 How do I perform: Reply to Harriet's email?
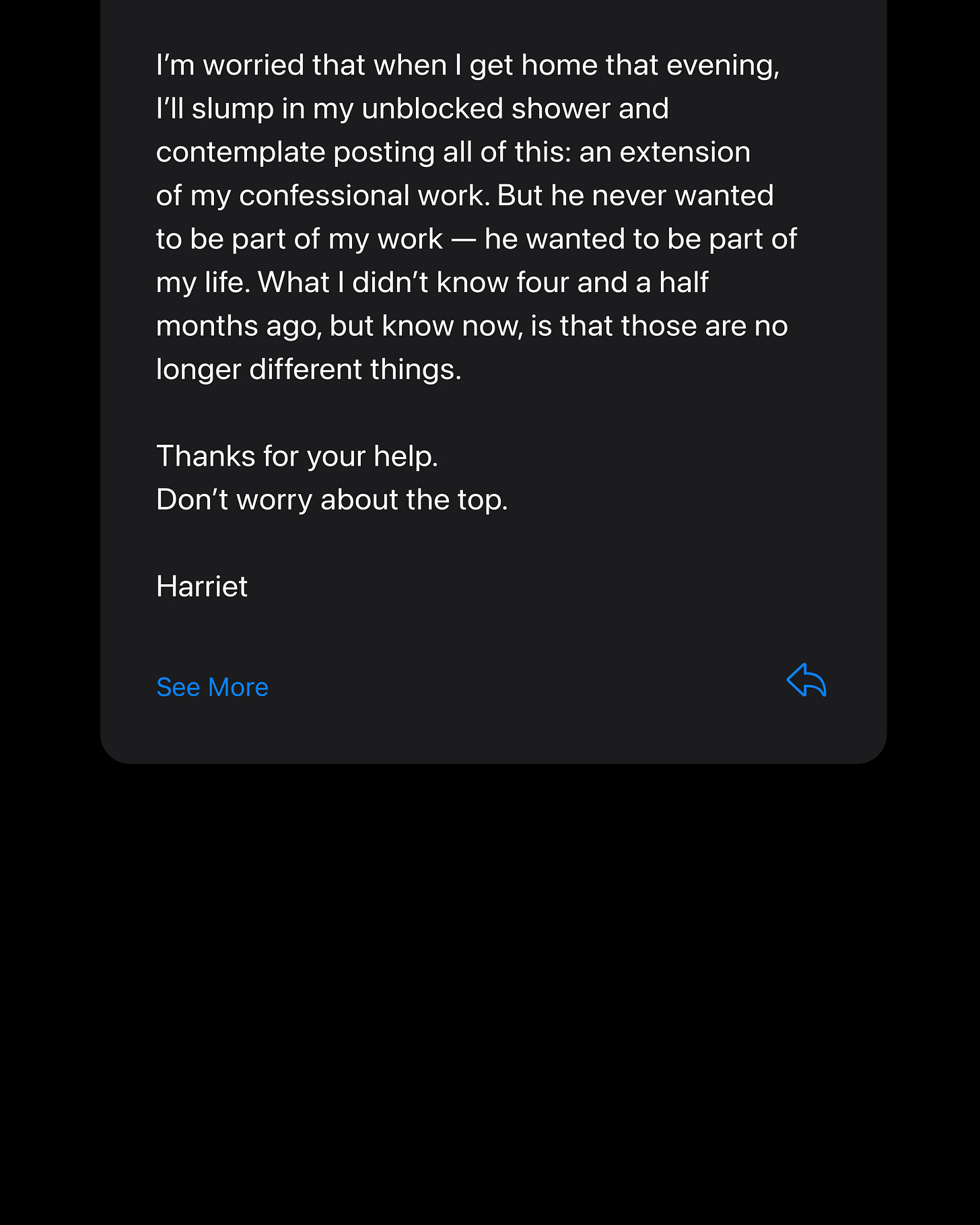[806, 680]
